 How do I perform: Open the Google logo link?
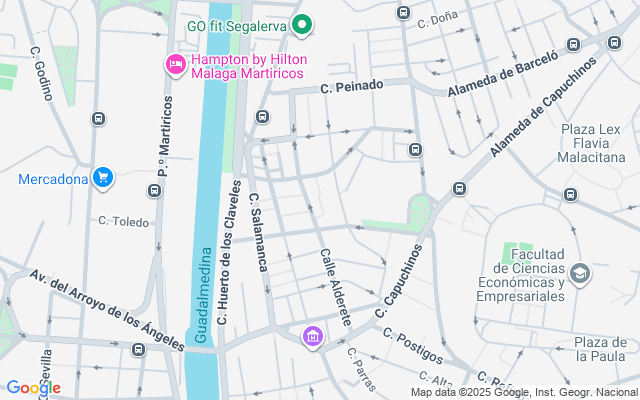(32, 387)
